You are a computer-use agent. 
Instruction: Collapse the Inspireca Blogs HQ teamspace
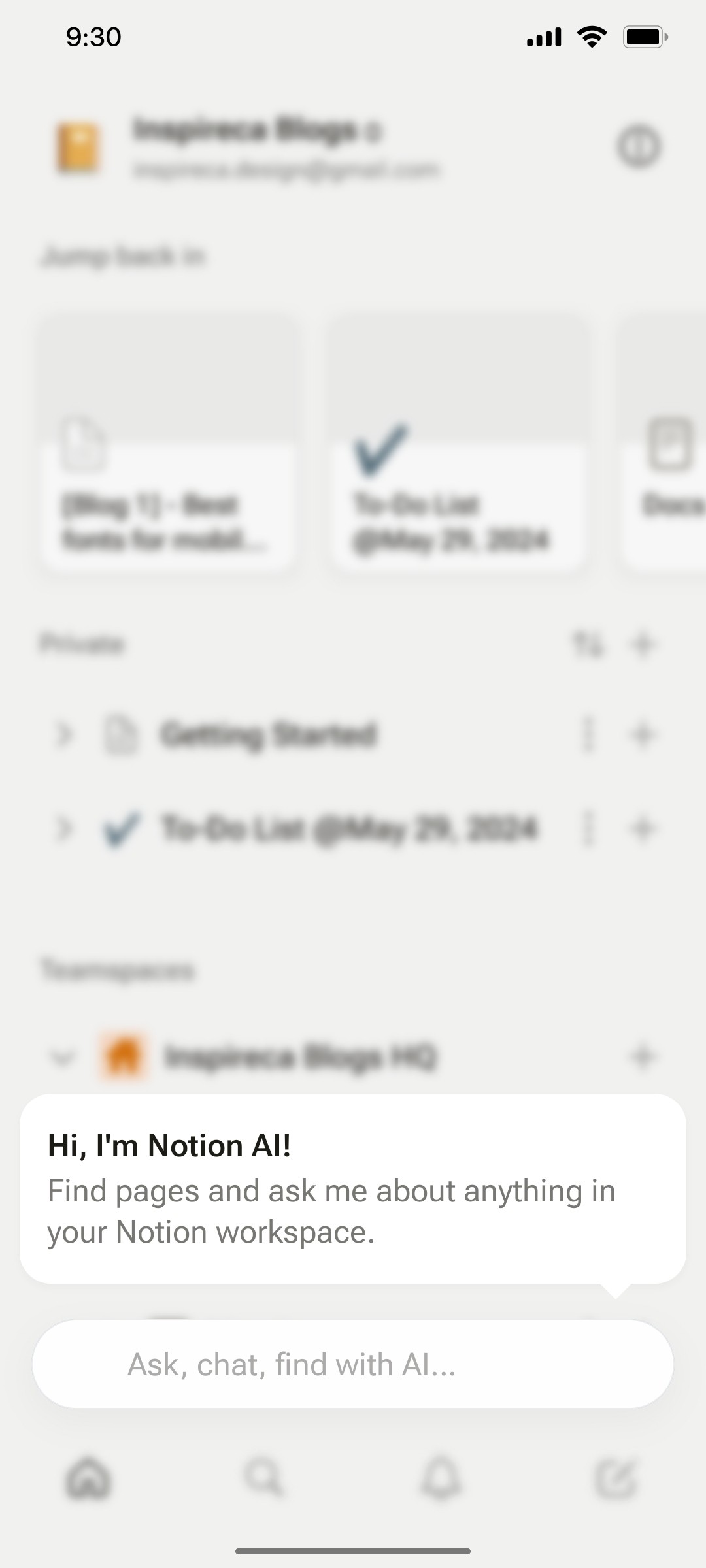click(62, 1056)
